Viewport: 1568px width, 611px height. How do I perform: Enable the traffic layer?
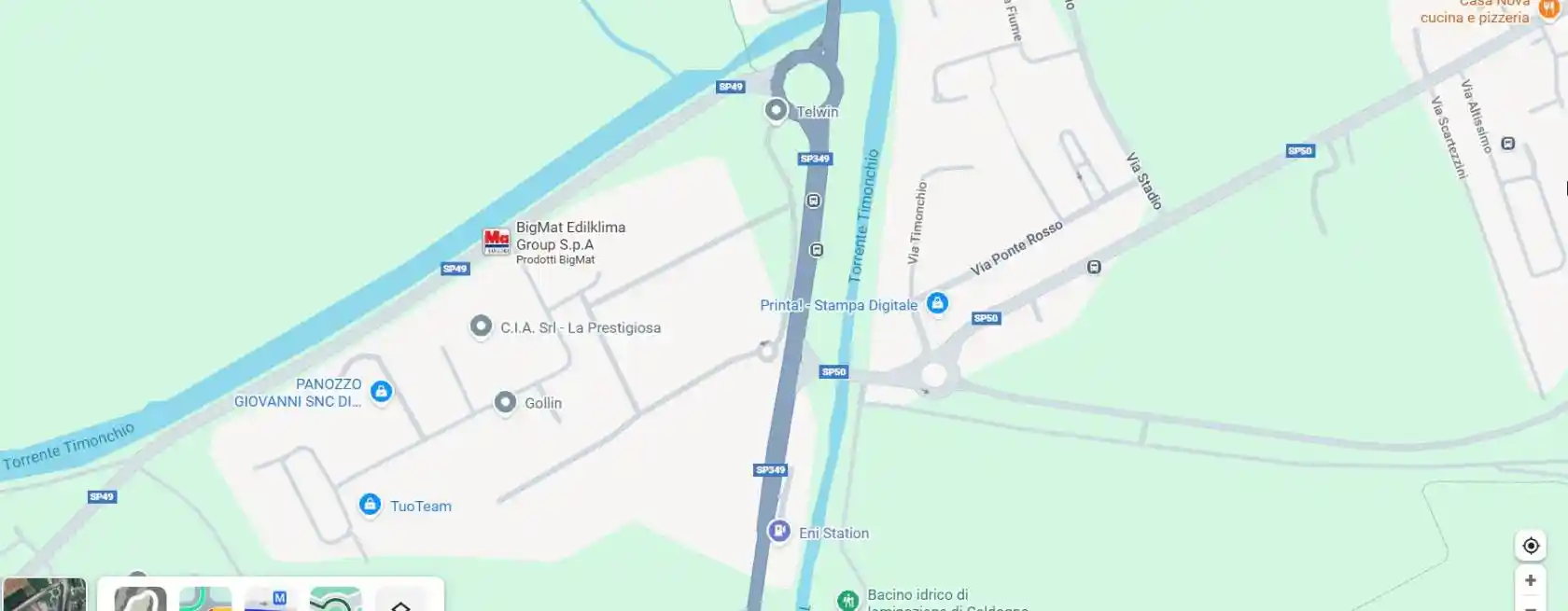tap(205, 599)
